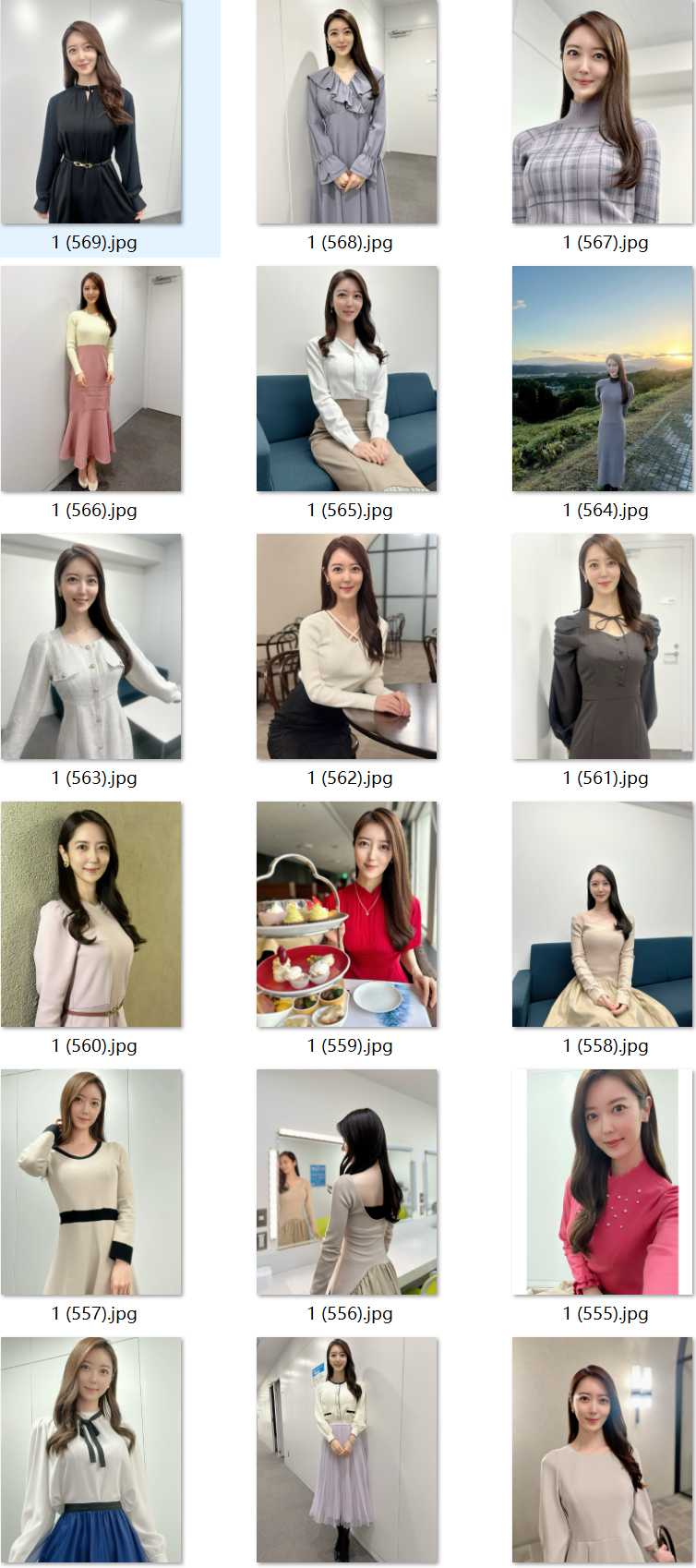
Task: Open photo 1 (557).jpg
Action: 91,1183
